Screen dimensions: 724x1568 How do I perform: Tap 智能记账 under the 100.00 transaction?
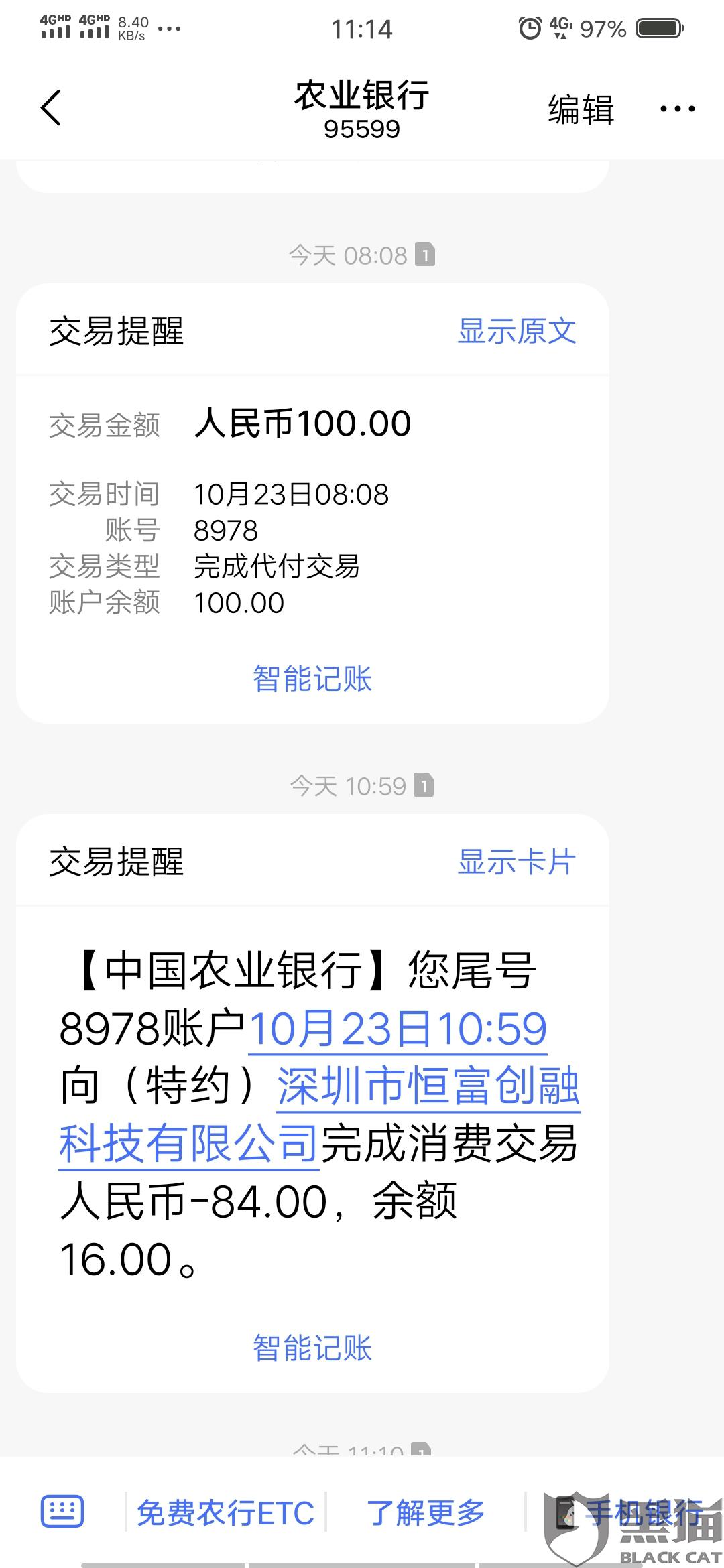(312, 678)
